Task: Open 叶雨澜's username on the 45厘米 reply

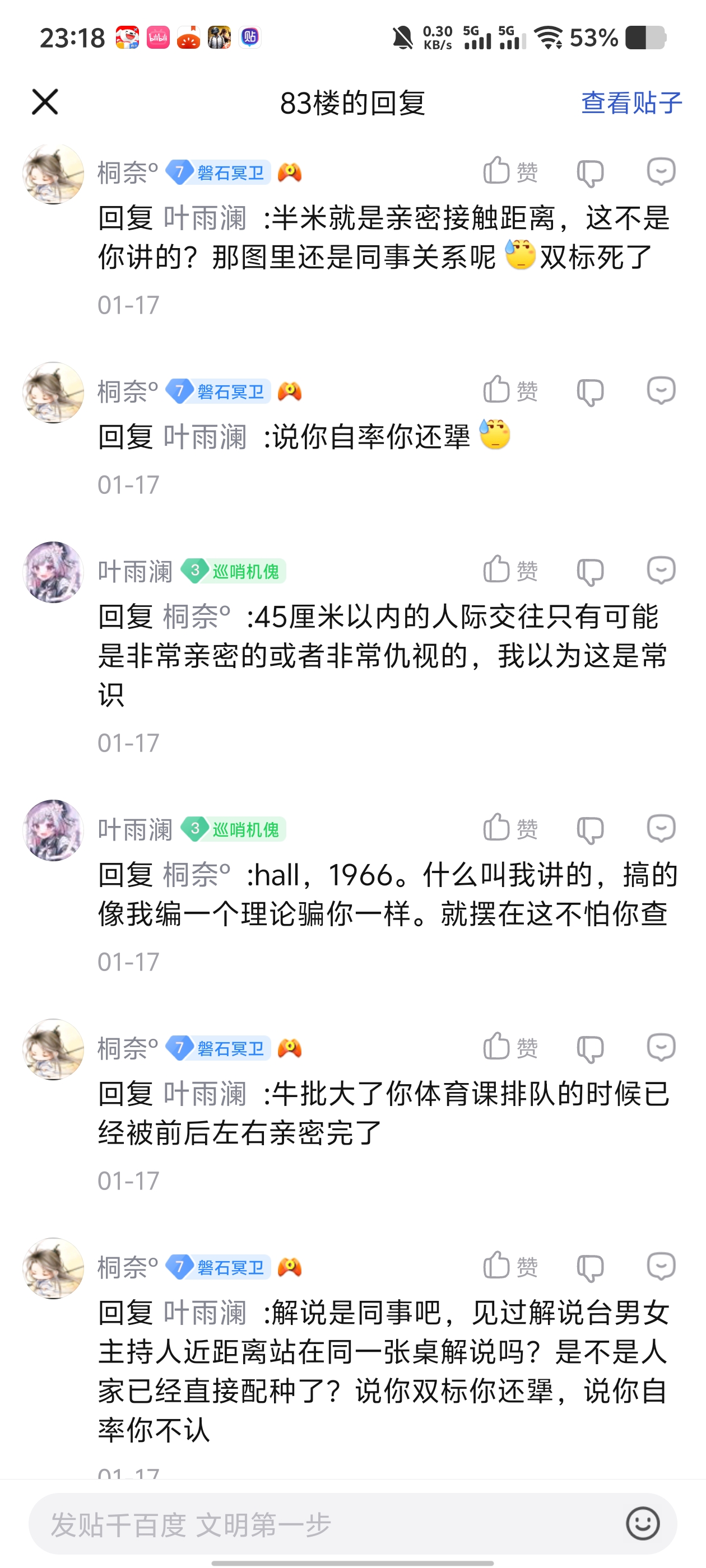Action: point(135,572)
